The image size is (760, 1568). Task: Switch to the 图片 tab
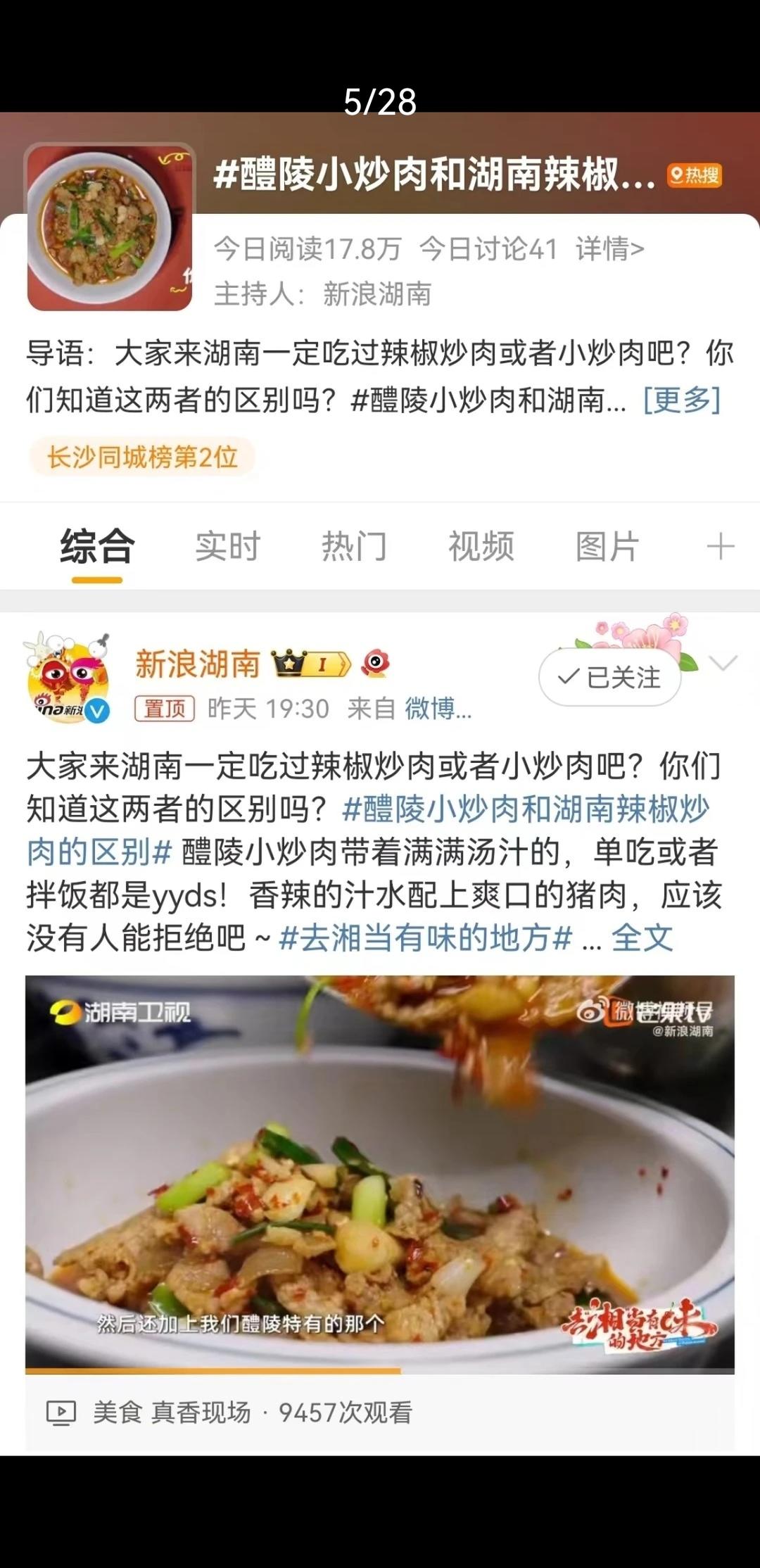tap(607, 547)
